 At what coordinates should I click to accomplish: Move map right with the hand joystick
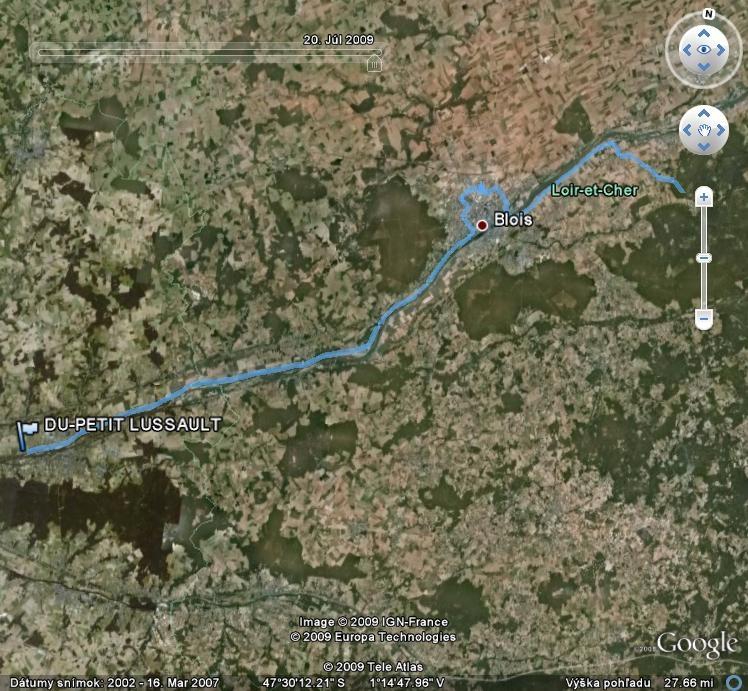point(721,130)
